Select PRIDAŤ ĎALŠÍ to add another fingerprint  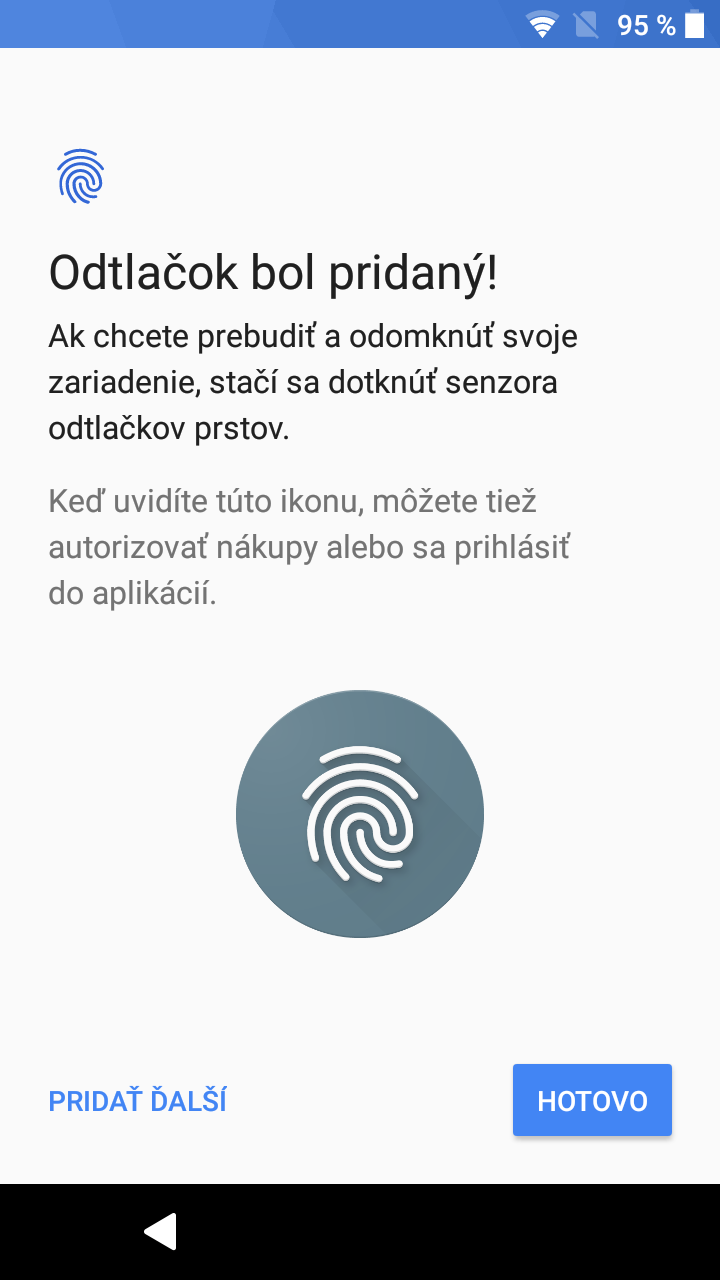click(x=137, y=1100)
